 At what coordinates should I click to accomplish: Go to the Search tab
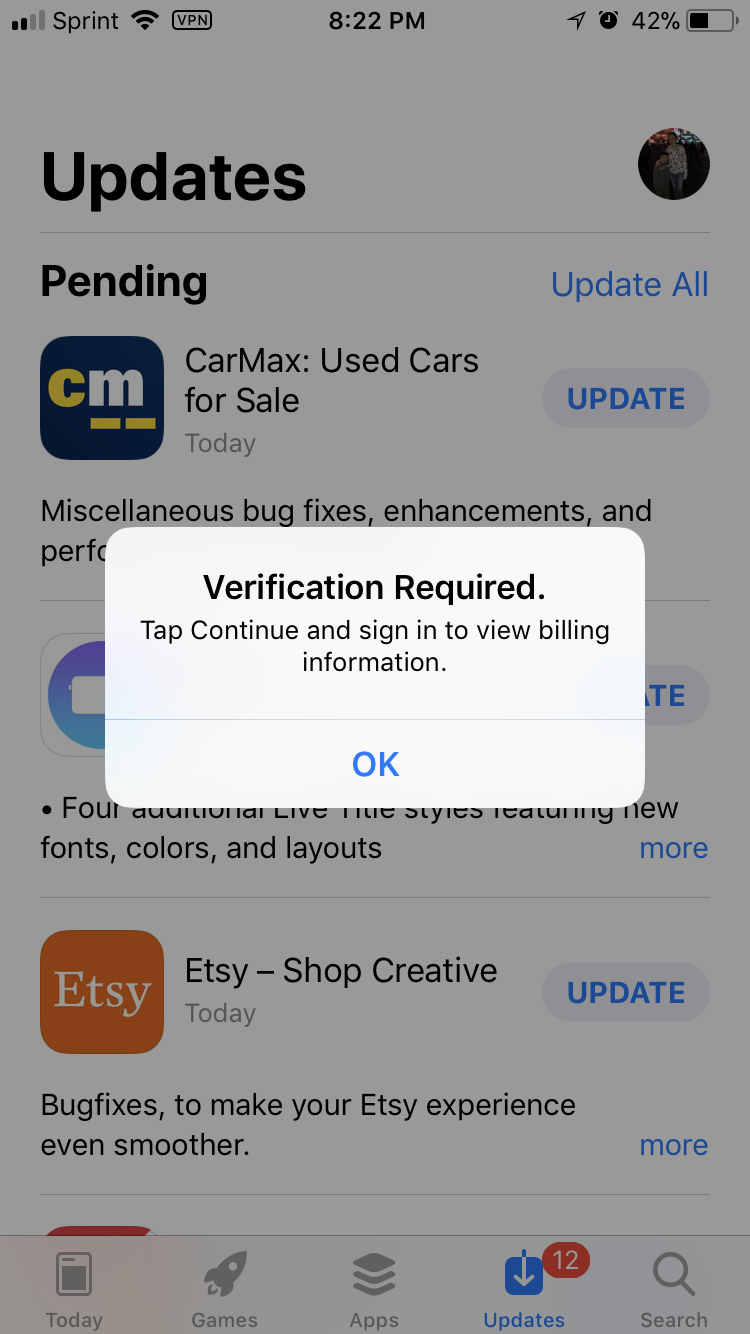[x=673, y=1290]
